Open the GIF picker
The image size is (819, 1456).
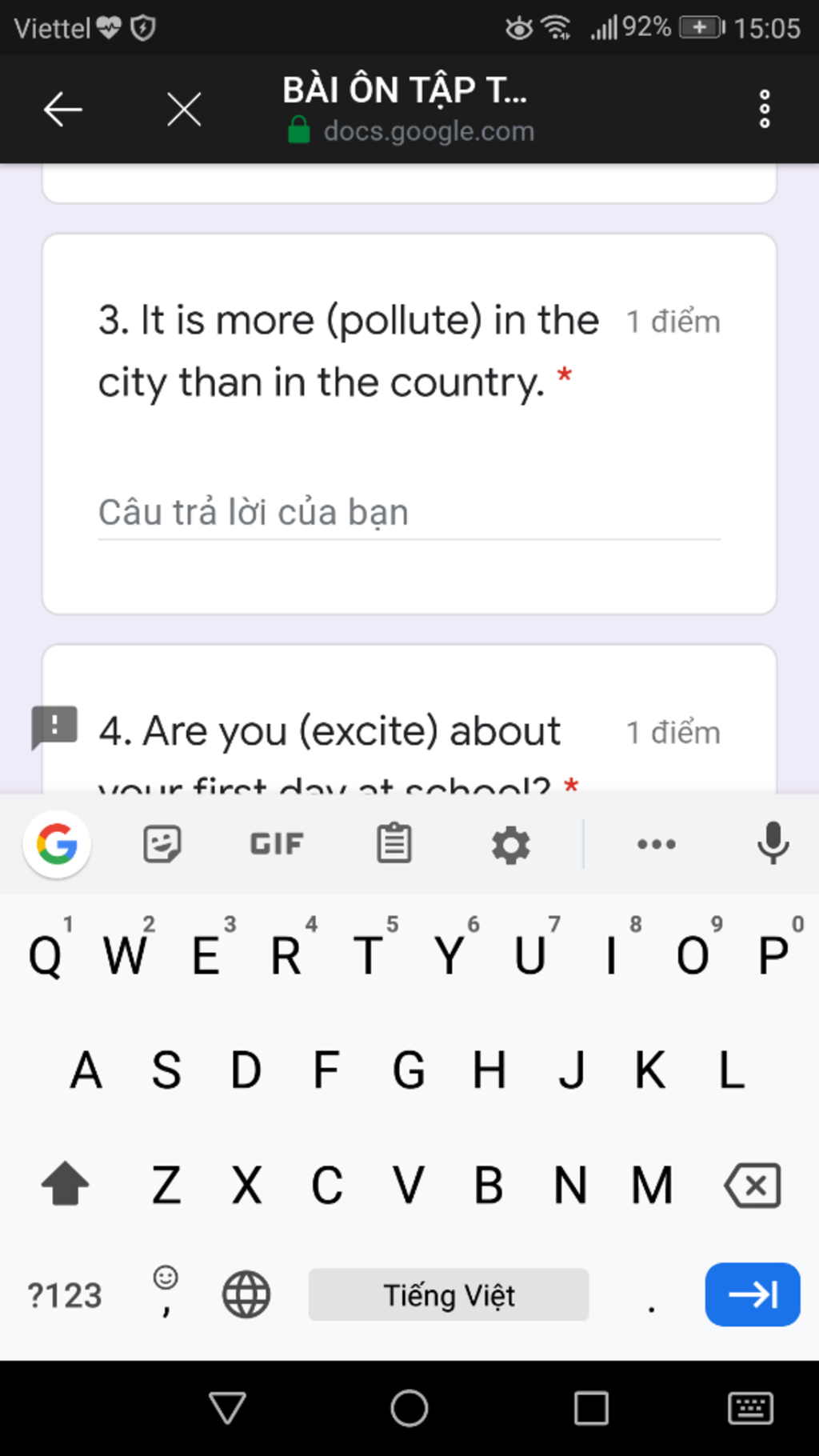(277, 844)
